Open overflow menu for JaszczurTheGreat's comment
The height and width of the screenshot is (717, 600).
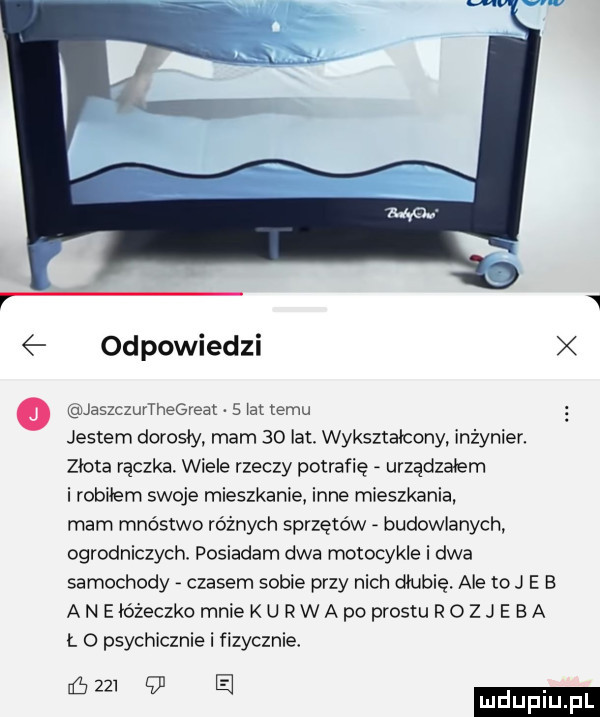567,413
